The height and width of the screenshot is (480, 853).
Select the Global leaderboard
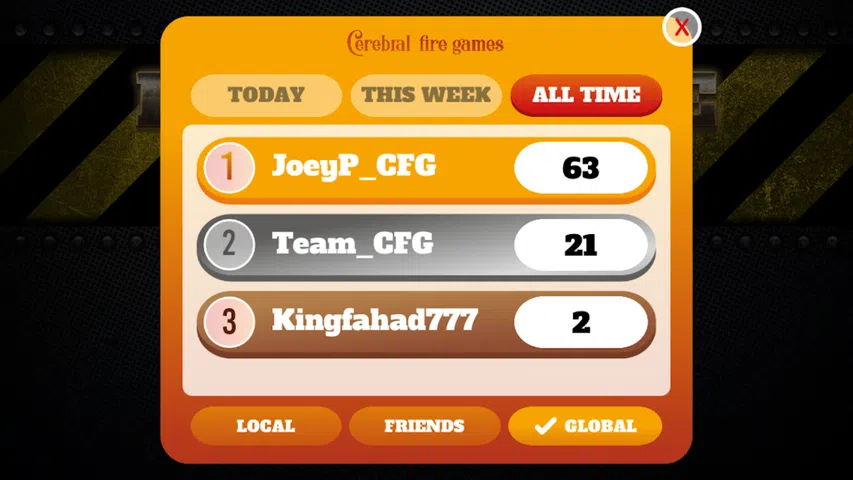coord(585,426)
